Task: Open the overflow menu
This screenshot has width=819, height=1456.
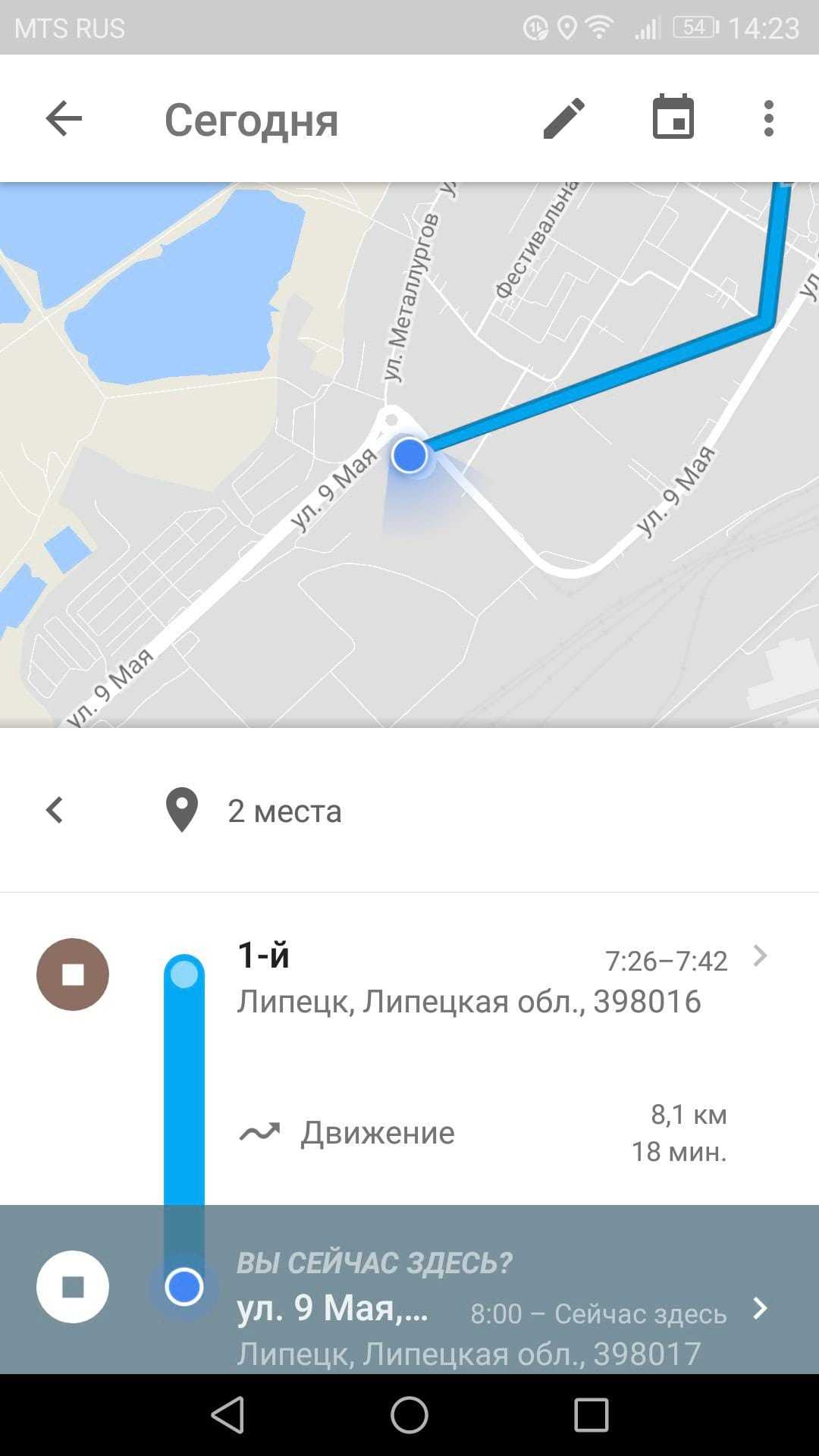Action: (768, 118)
